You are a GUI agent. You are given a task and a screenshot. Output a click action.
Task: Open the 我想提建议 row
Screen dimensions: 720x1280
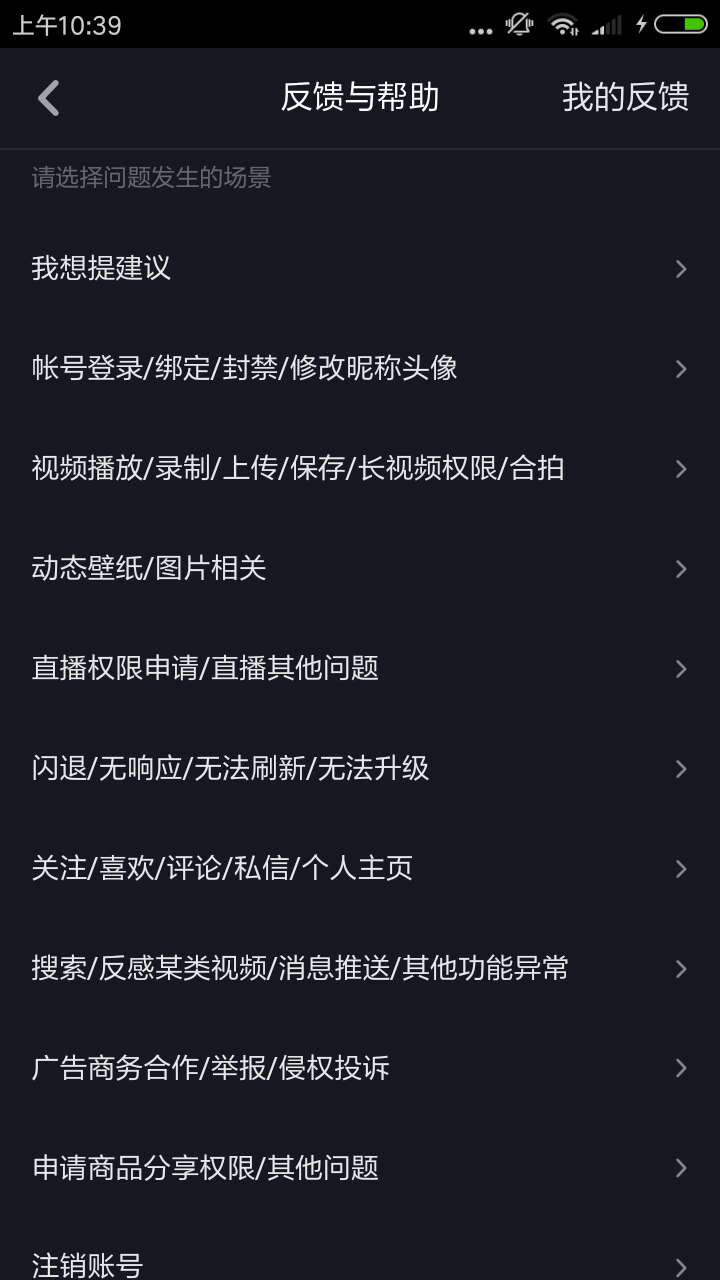click(360, 268)
